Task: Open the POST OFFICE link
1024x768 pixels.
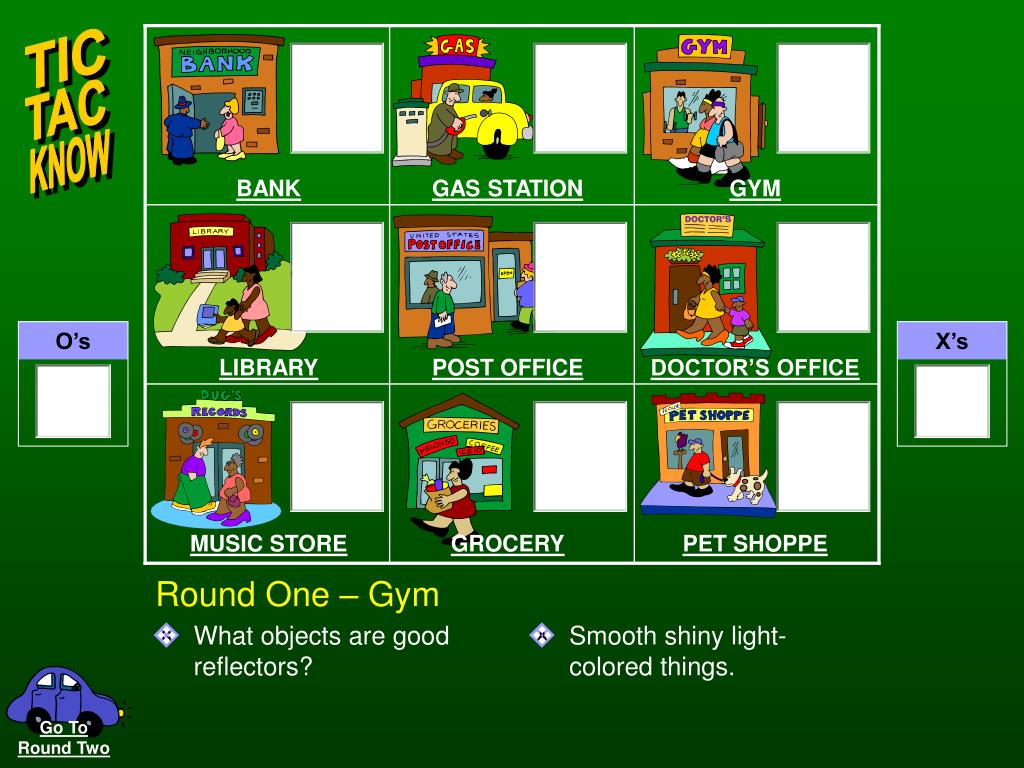Action: (x=507, y=367)
